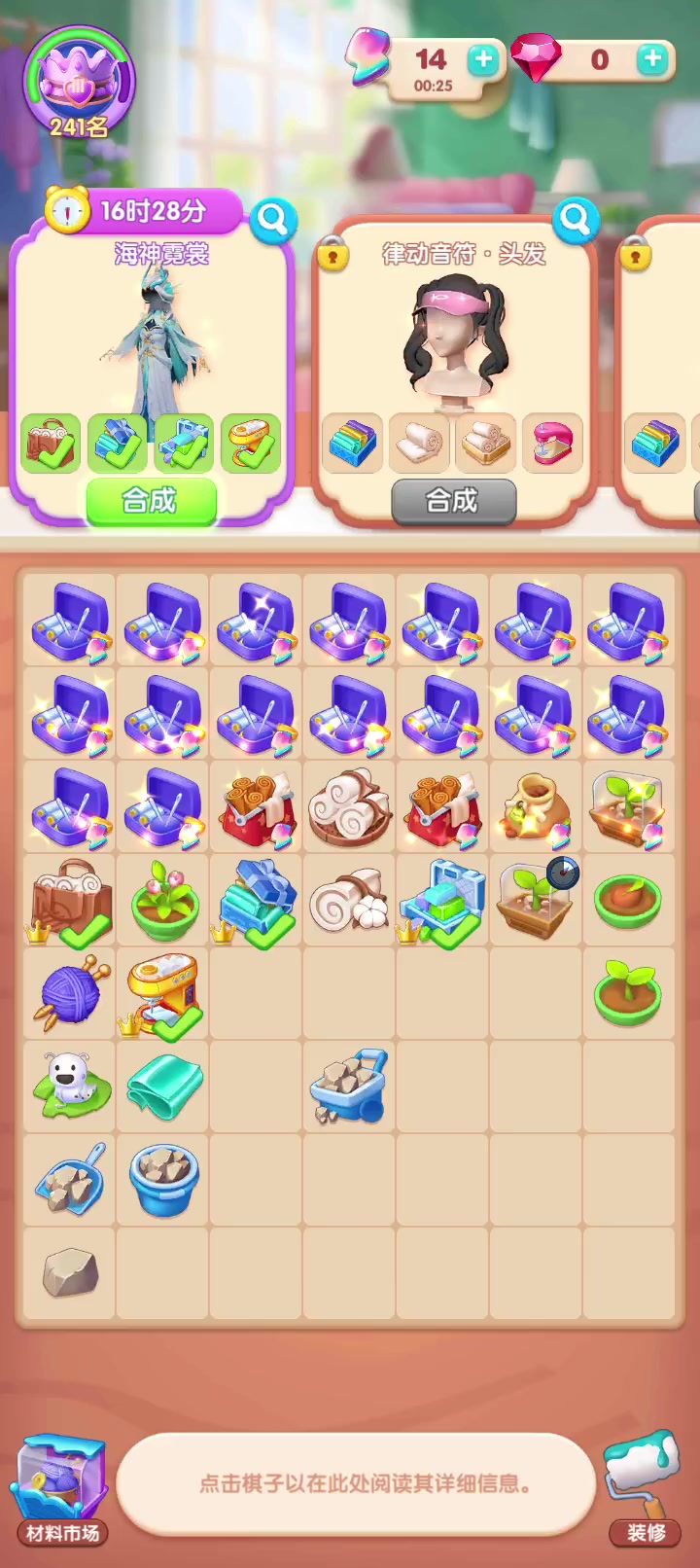Select the blue wheelbarrow full of rocks

coord(350,1087)
